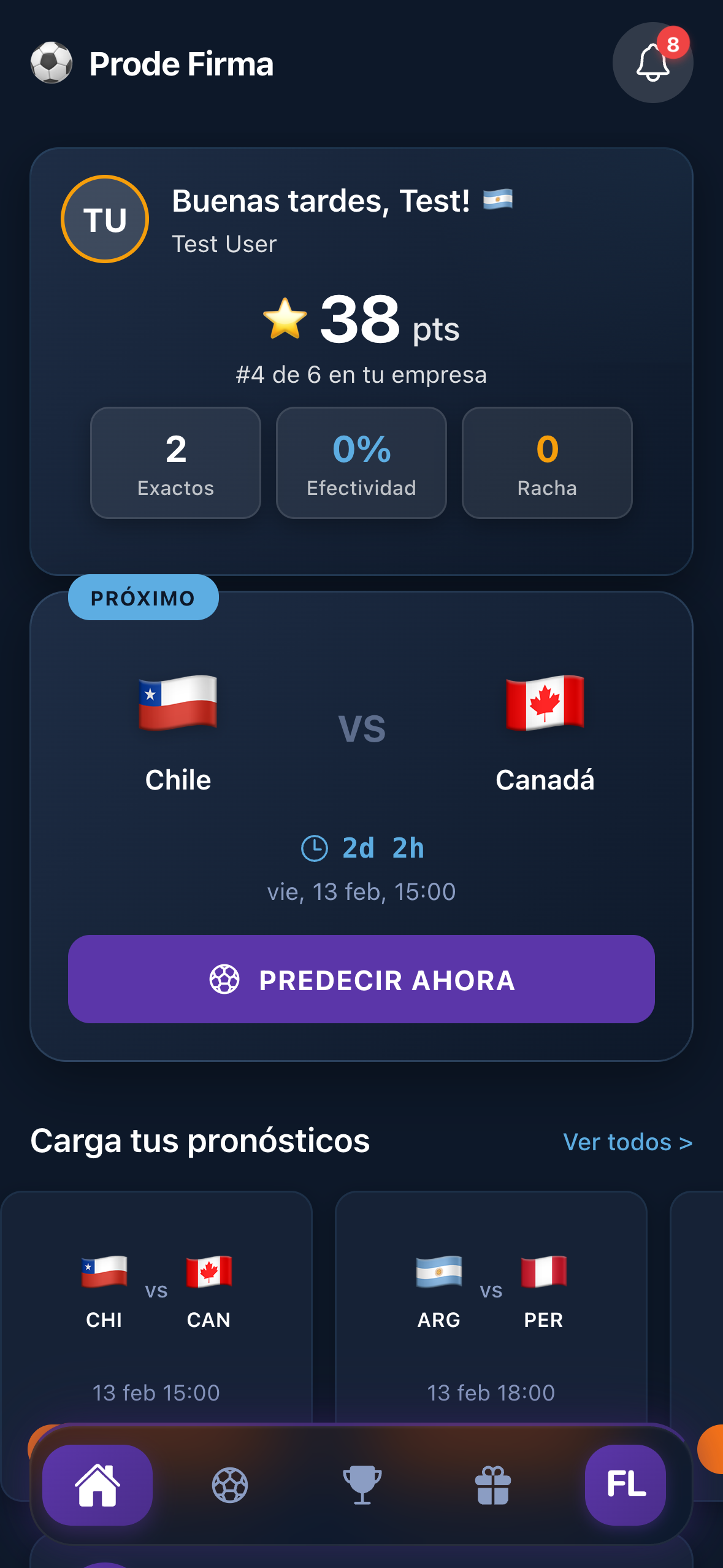The width and height of the screenshot is (723, 1568).
Task: Switch to the gift prizes tab
Action: pyautogui.click(x=493, y=1485)
